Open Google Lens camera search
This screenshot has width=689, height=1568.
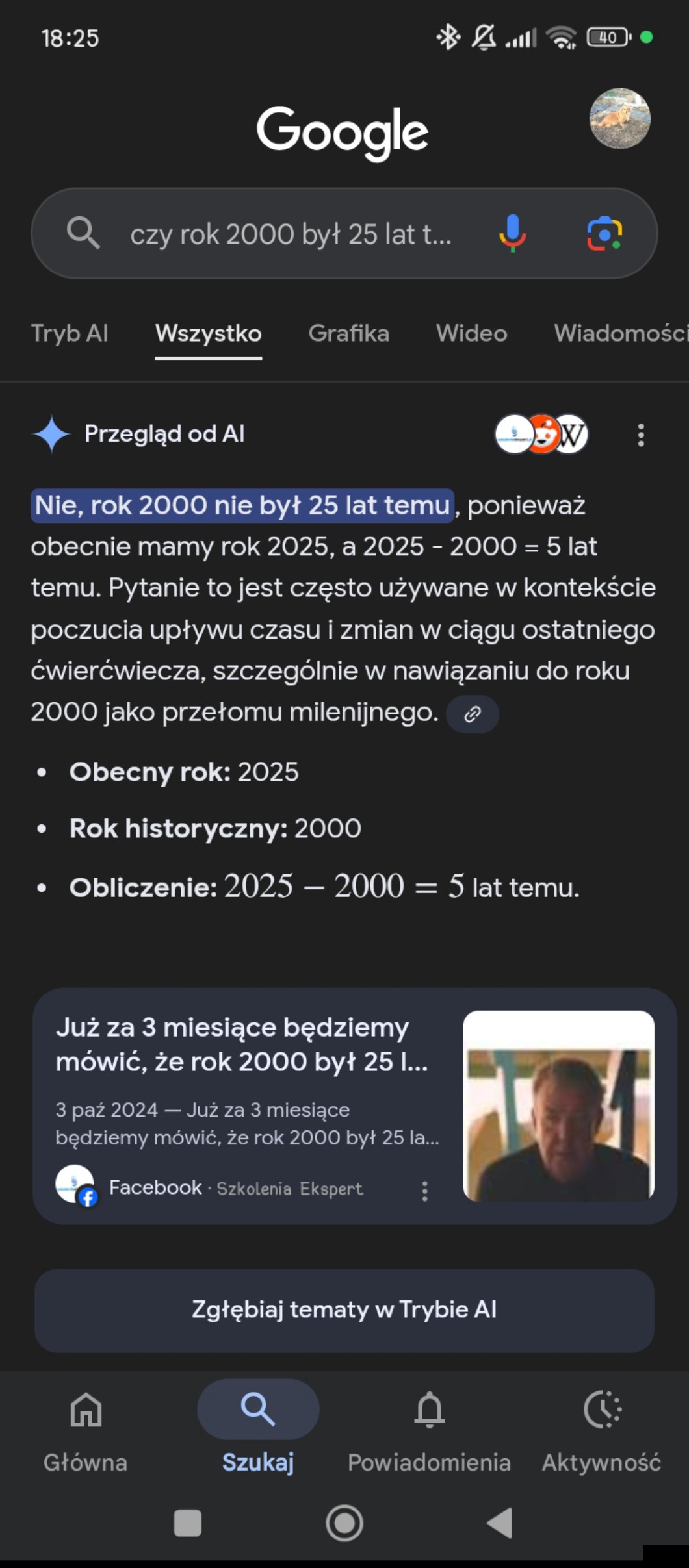coord(604,233)
